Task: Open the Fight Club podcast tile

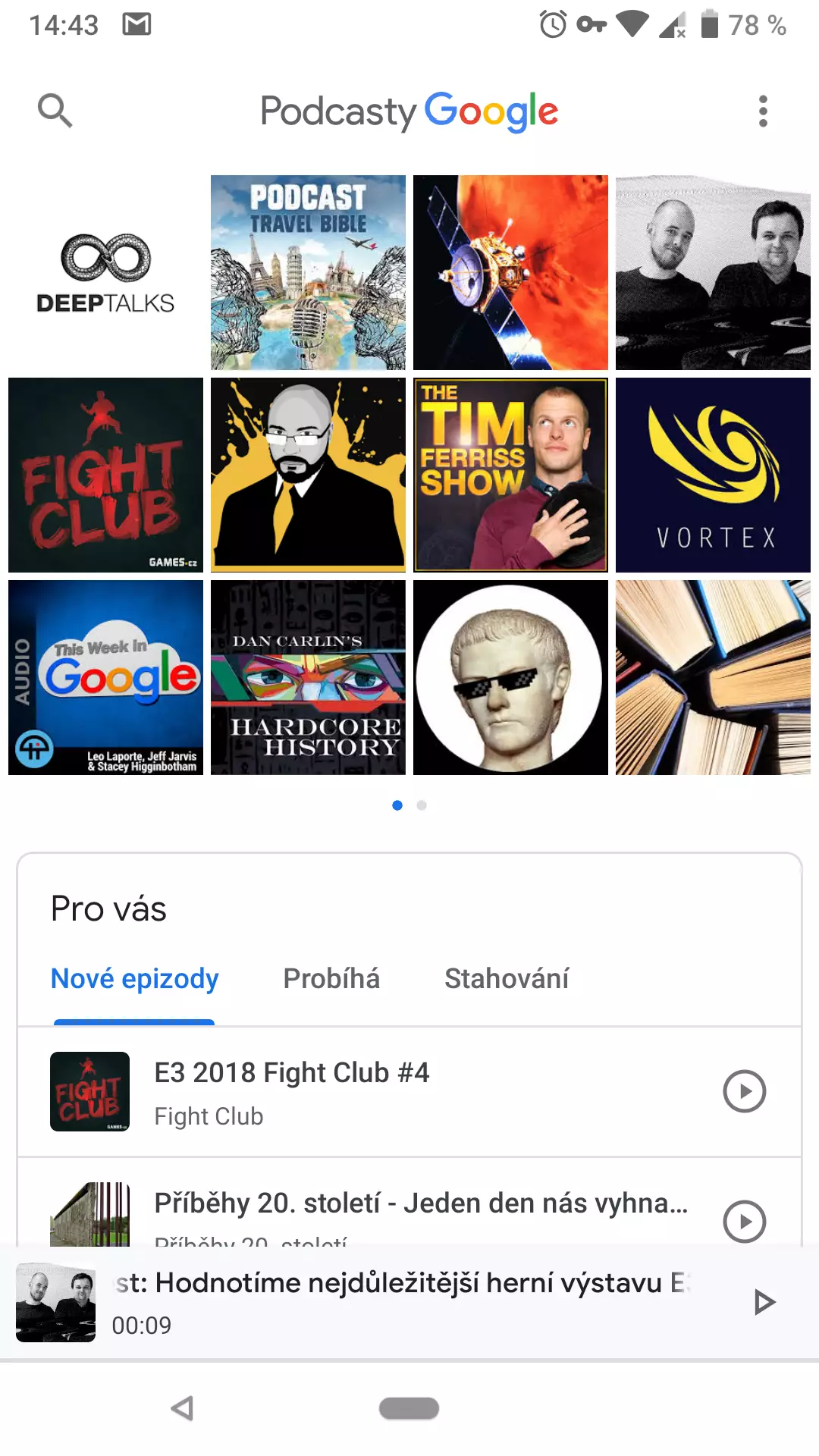Action: coord(105,475)
